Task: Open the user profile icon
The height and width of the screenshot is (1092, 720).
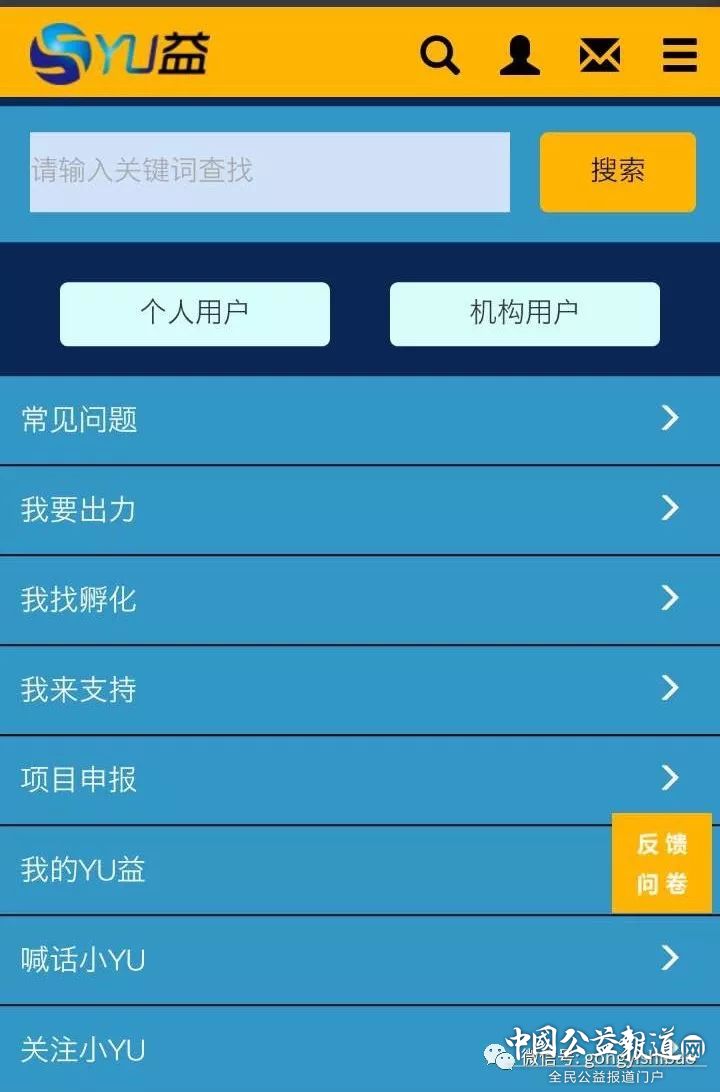Action: pos(520,55)
